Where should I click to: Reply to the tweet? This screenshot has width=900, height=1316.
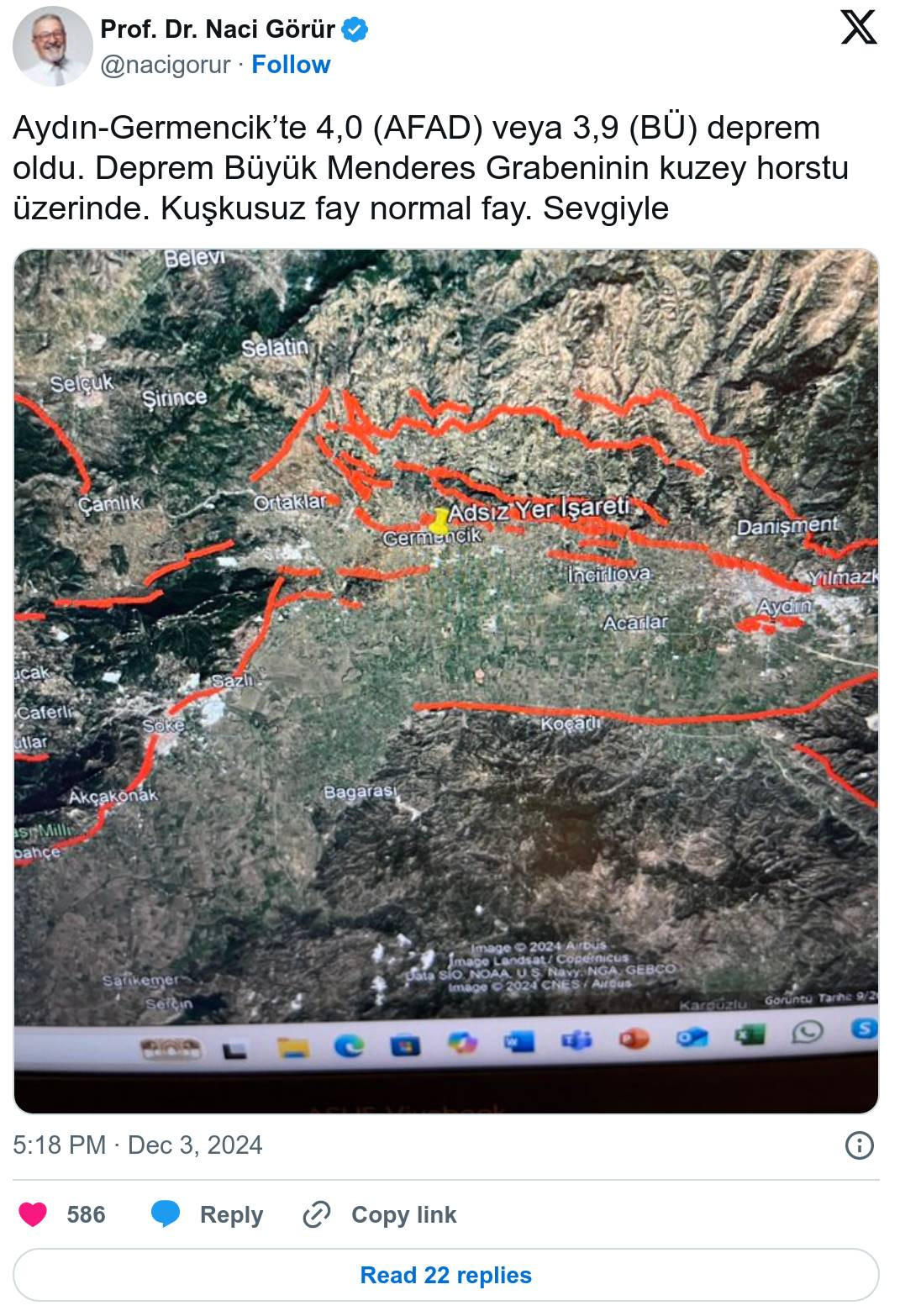207,1214
